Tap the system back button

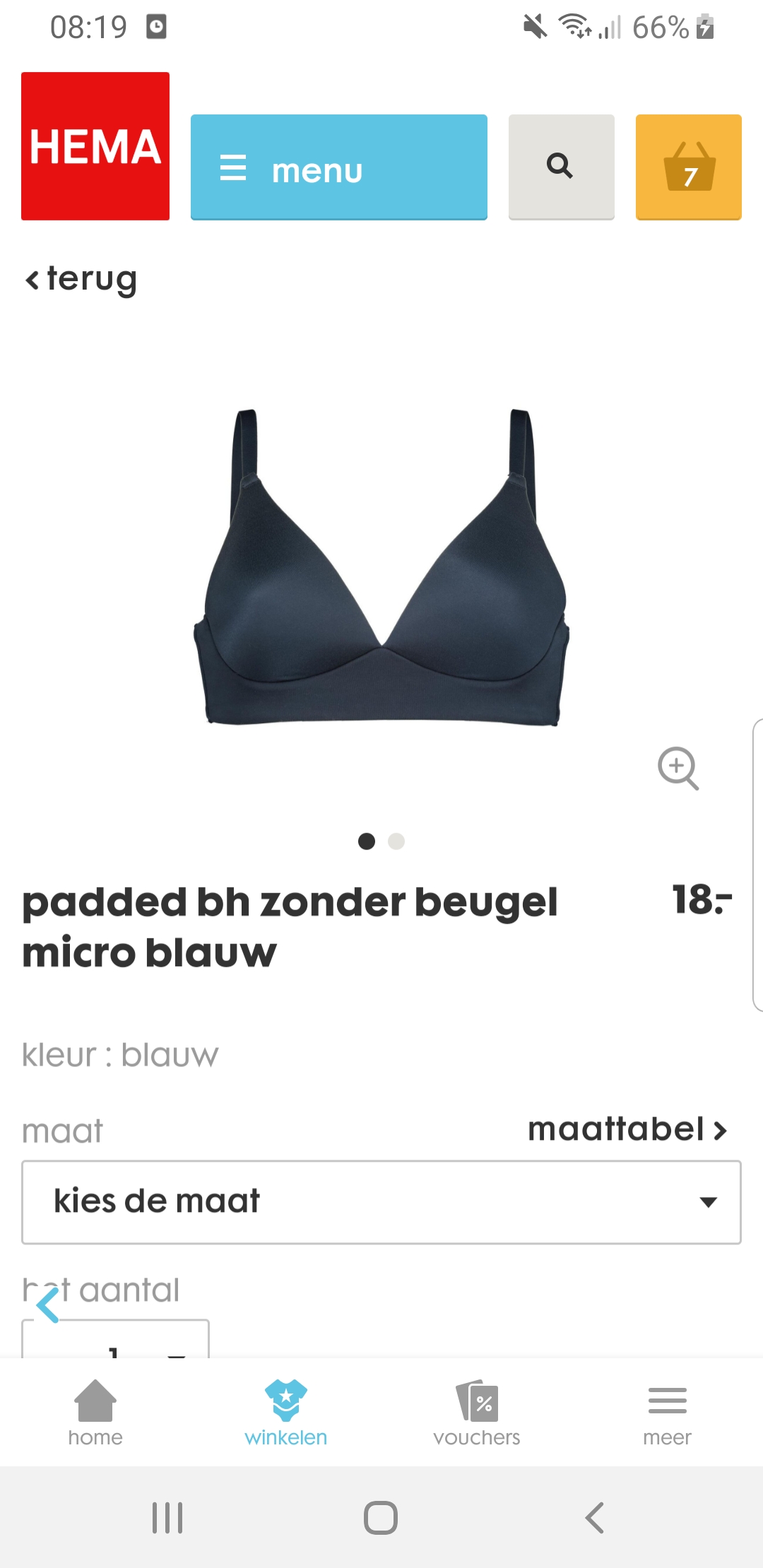tap(595, 1517)
